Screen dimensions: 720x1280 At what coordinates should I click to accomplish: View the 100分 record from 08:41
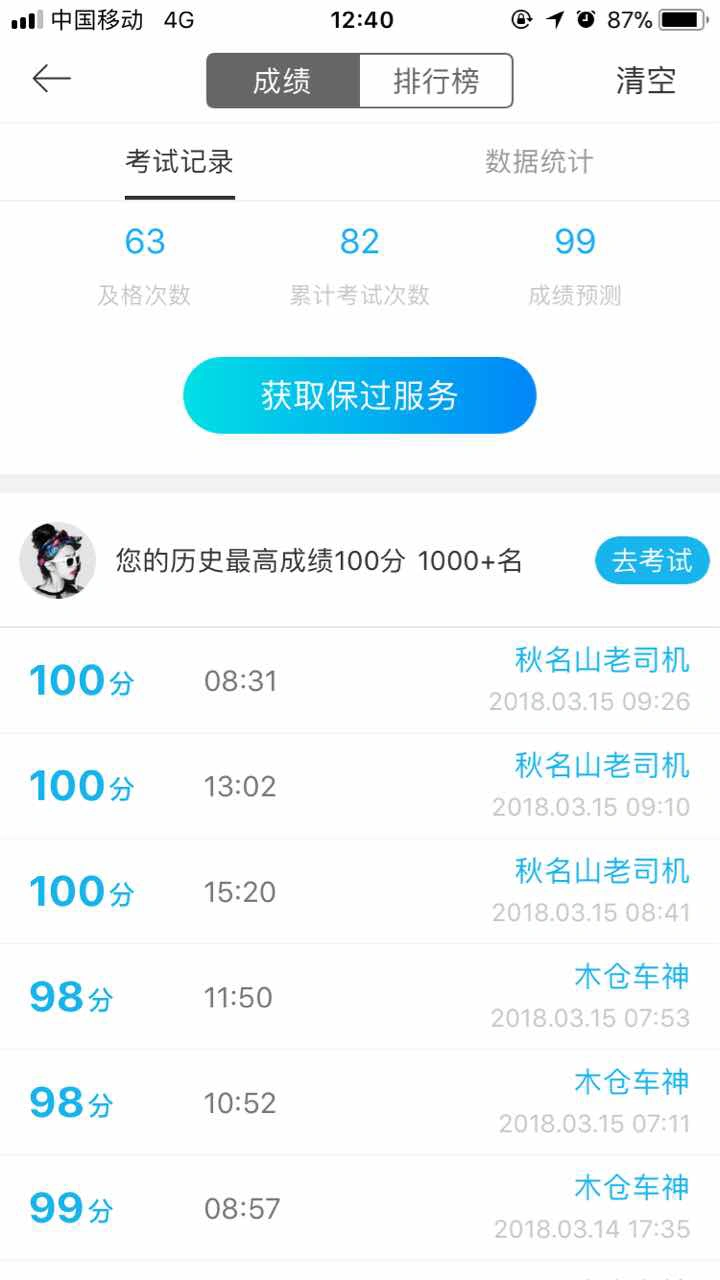pos(360,892)
